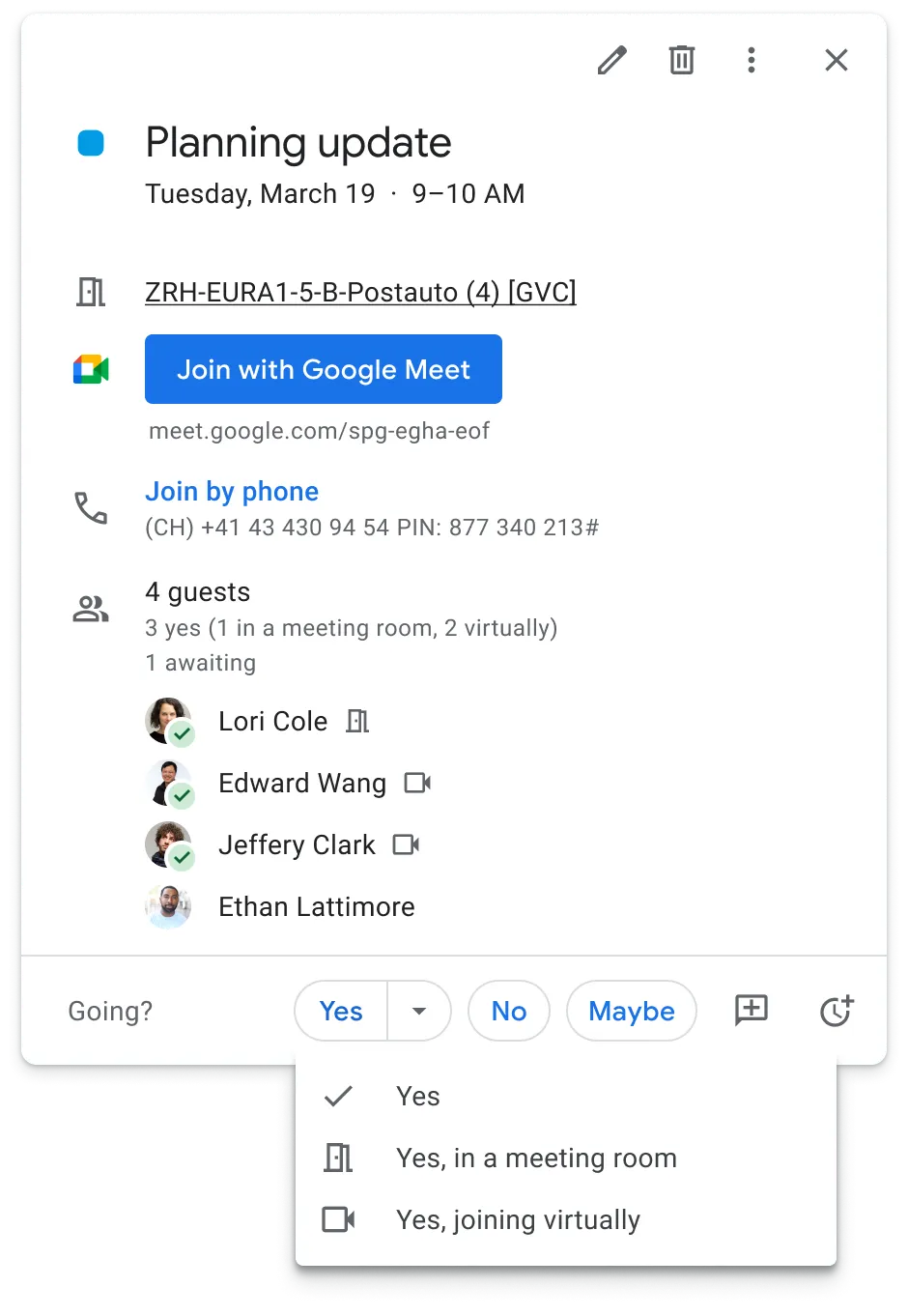The image size is (908, 1316).
Task: Collapse the Yes dropdown arrow
Action: point(419,1011)
